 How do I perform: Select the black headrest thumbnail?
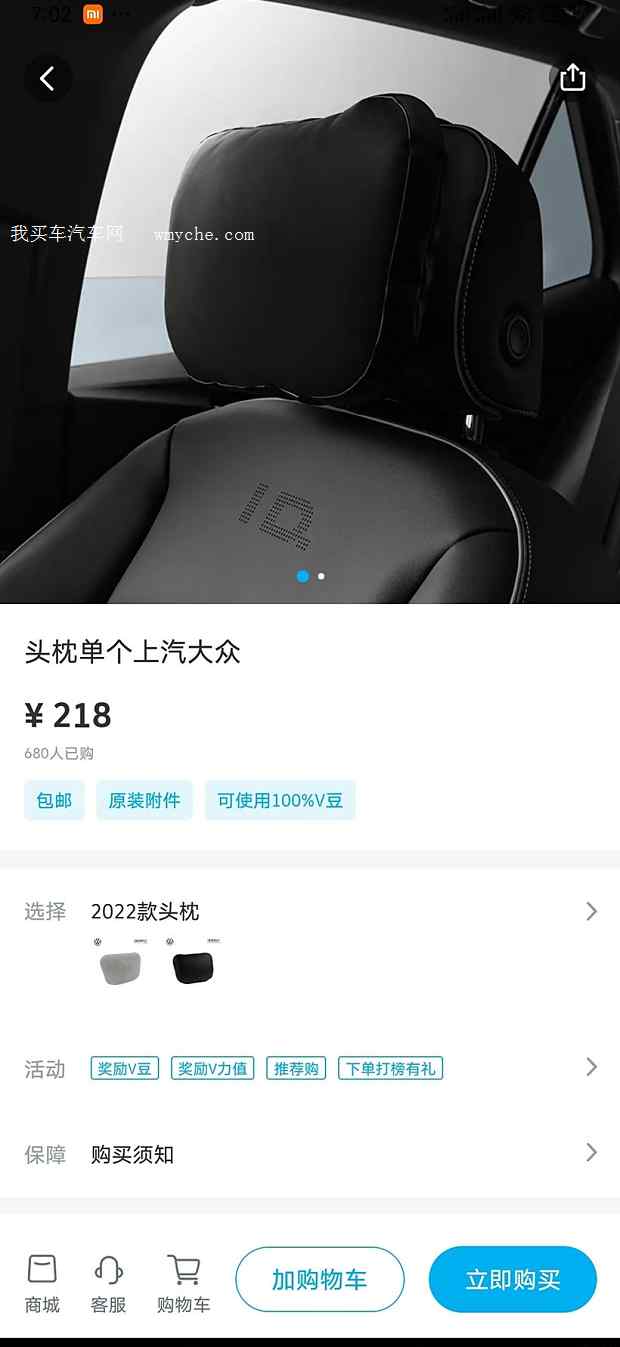(x=192, y=966)
